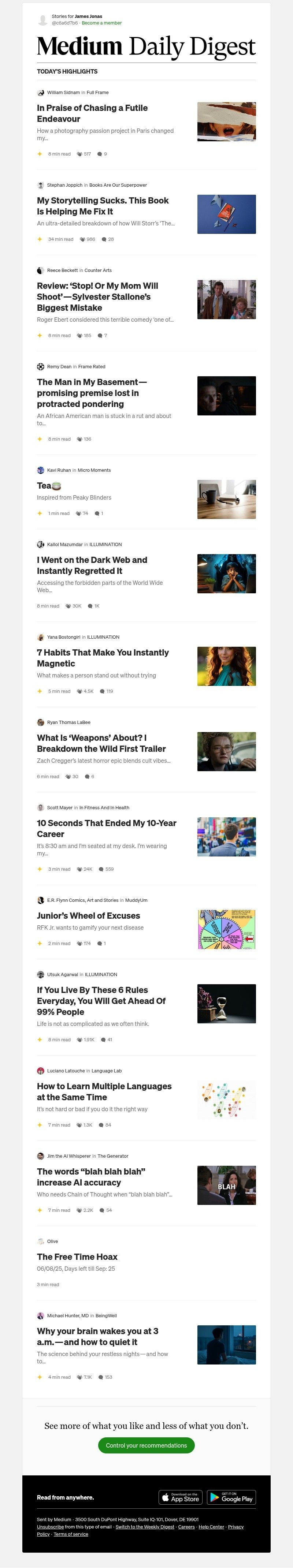Visit the Language Lab publication
Viewport: 293px width, 1568px height.
(x=107, y=1071)
